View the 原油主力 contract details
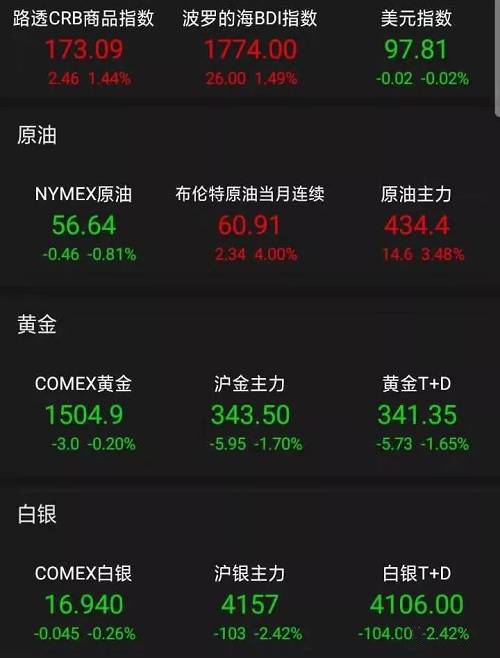The height and width of the screenshot is (658, 500). point(416,224)
